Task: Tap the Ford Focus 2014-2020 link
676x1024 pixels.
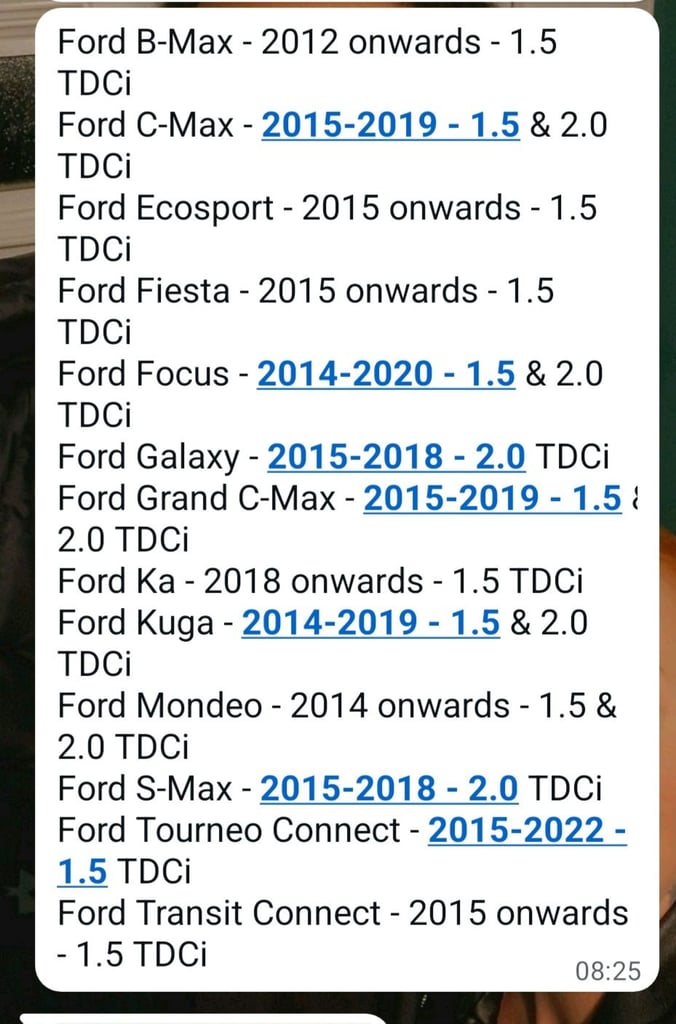Action: coord(386,373)
